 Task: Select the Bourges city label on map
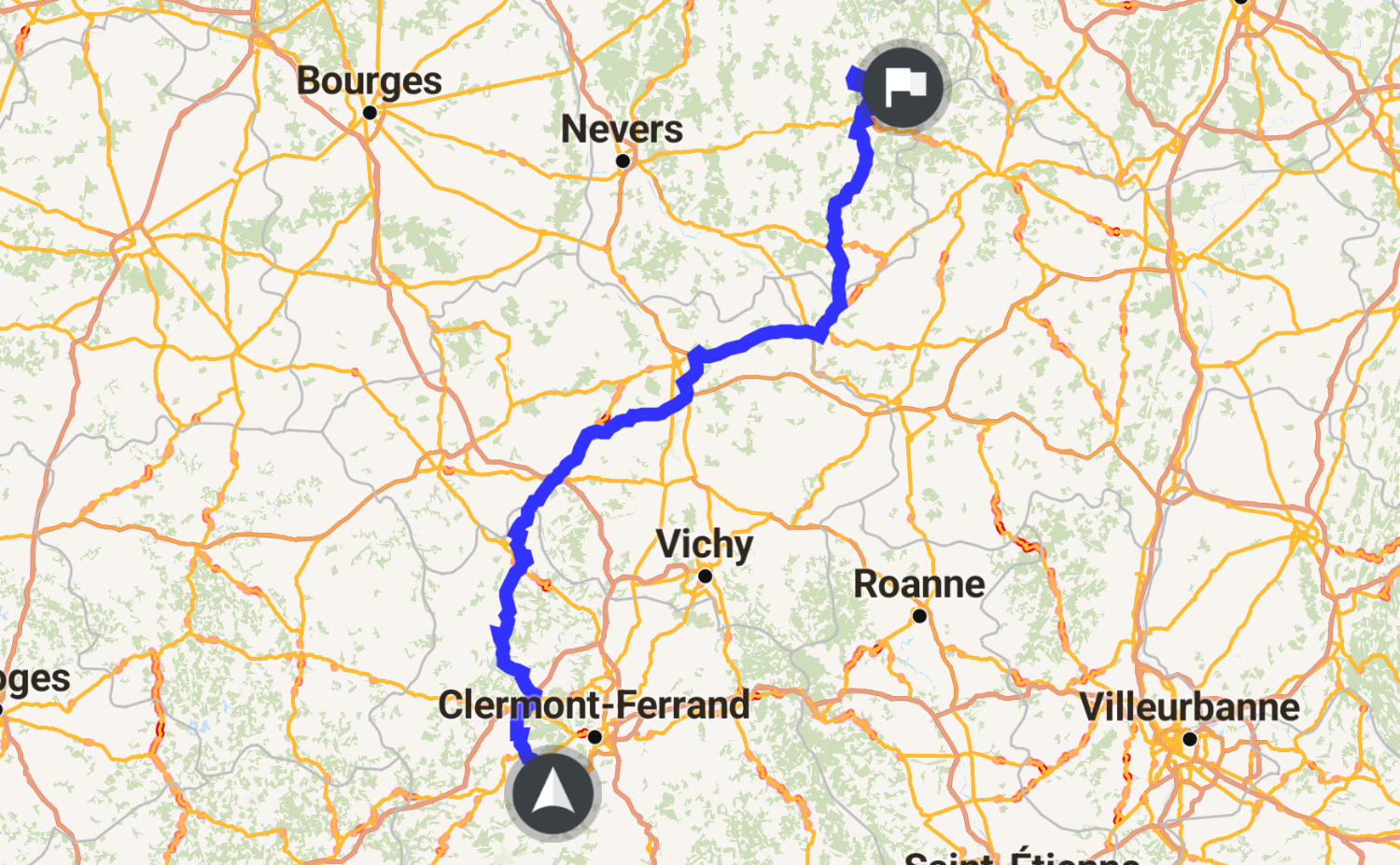[369, 81]
